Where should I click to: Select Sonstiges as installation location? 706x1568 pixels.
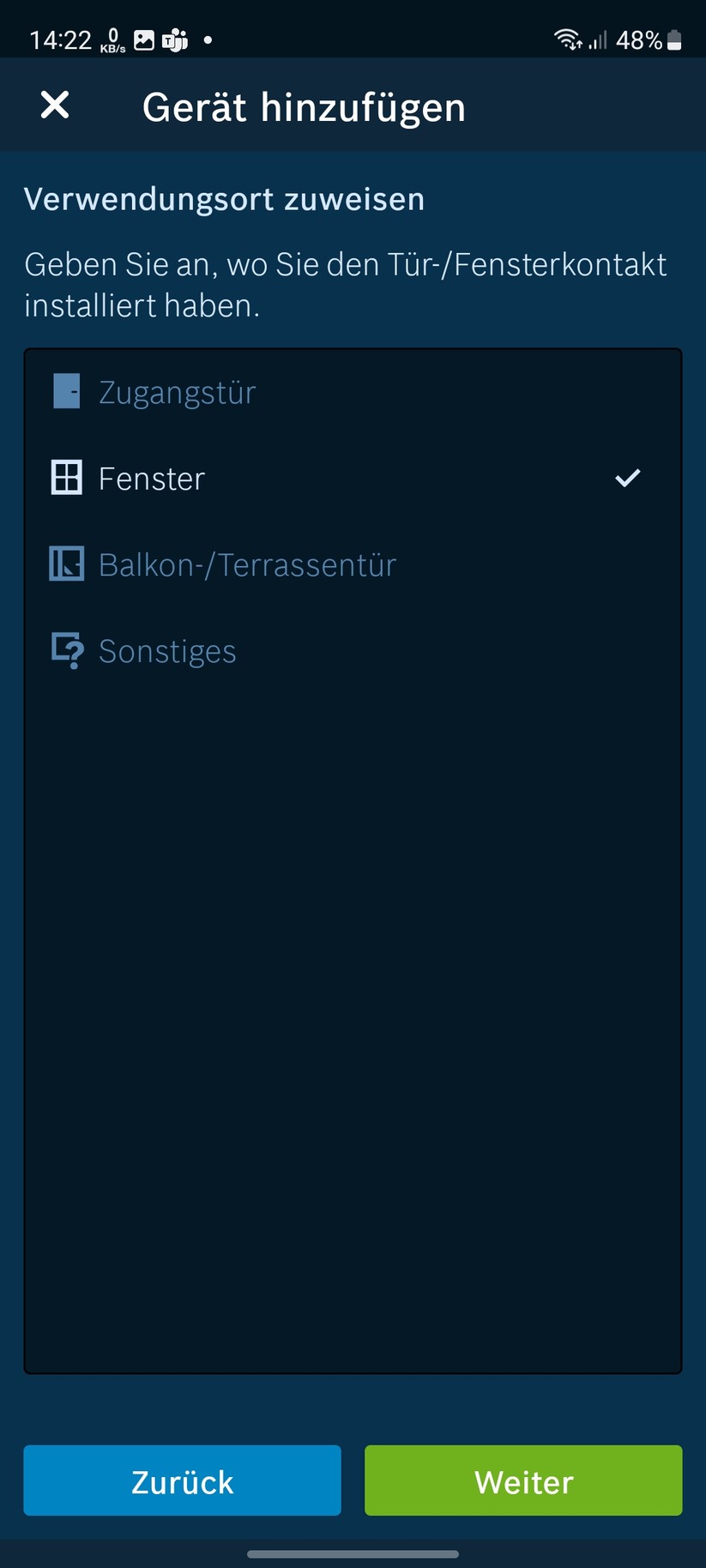(257, 651)
